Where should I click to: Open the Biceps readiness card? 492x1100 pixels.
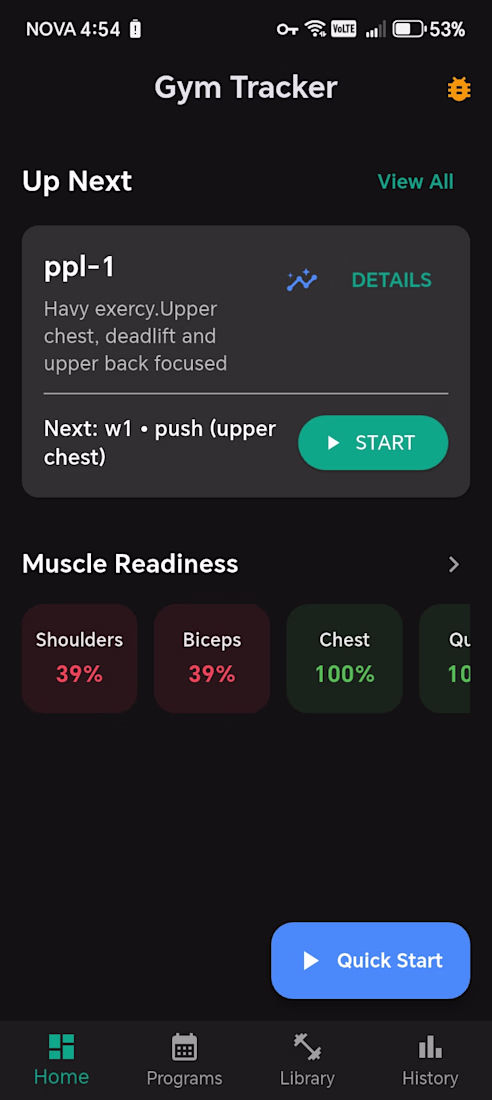tap(212, 658)
